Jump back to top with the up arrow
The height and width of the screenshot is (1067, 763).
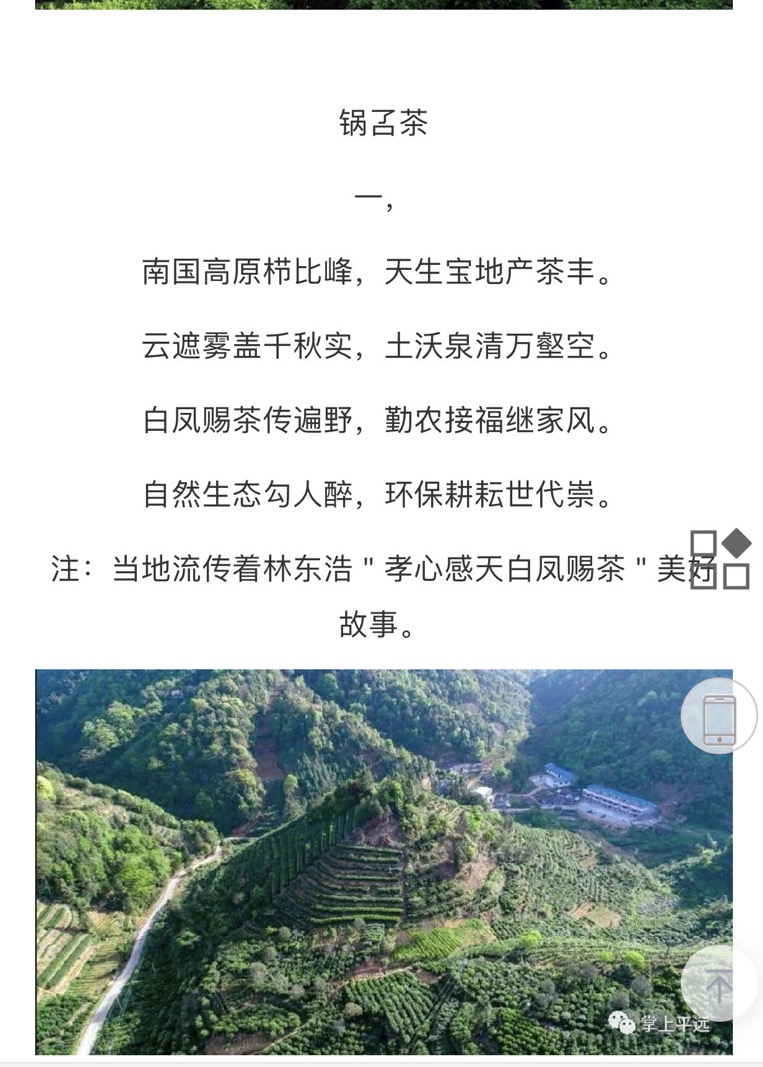pyautogui.click(x=719, y=984)
